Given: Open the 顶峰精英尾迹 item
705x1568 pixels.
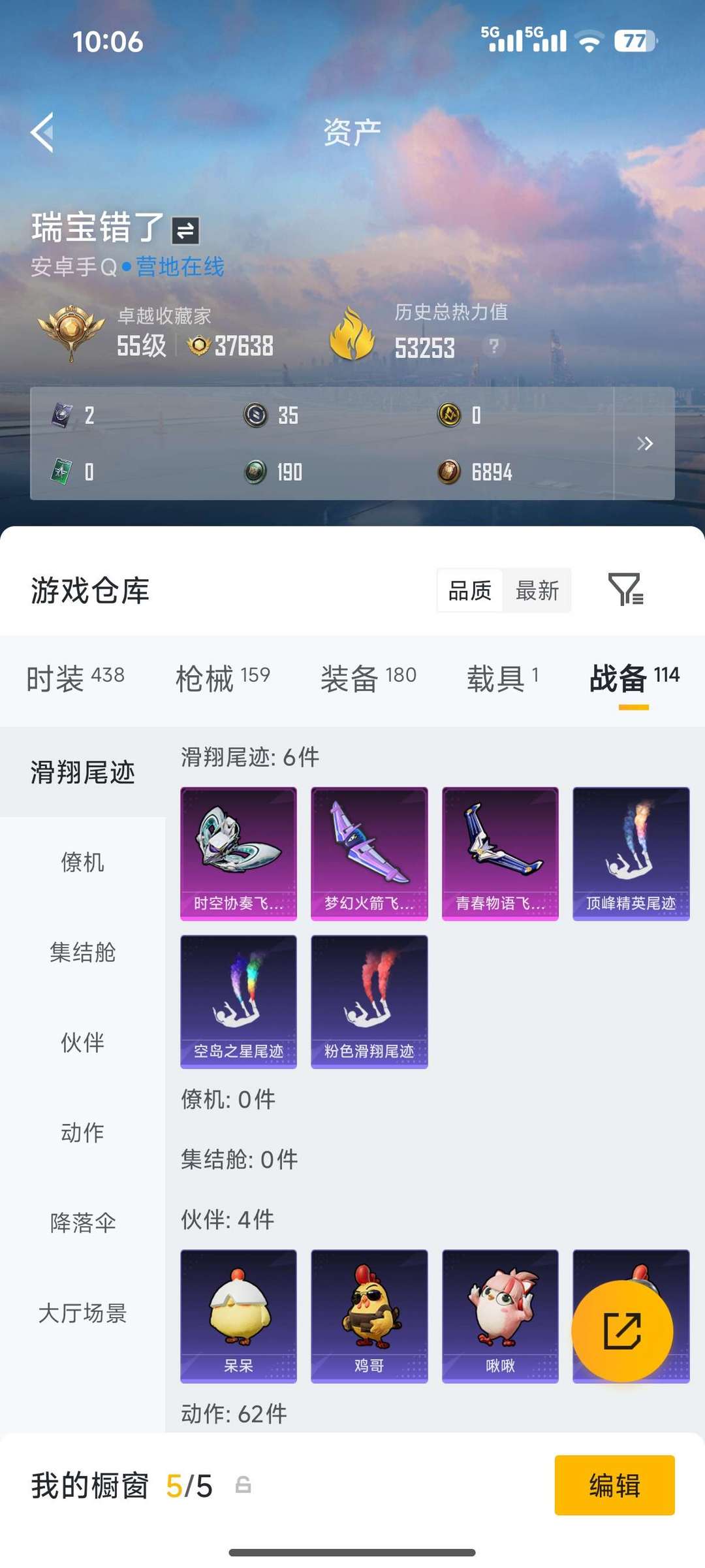Looking at the screenshot, I should pos(631,854).
